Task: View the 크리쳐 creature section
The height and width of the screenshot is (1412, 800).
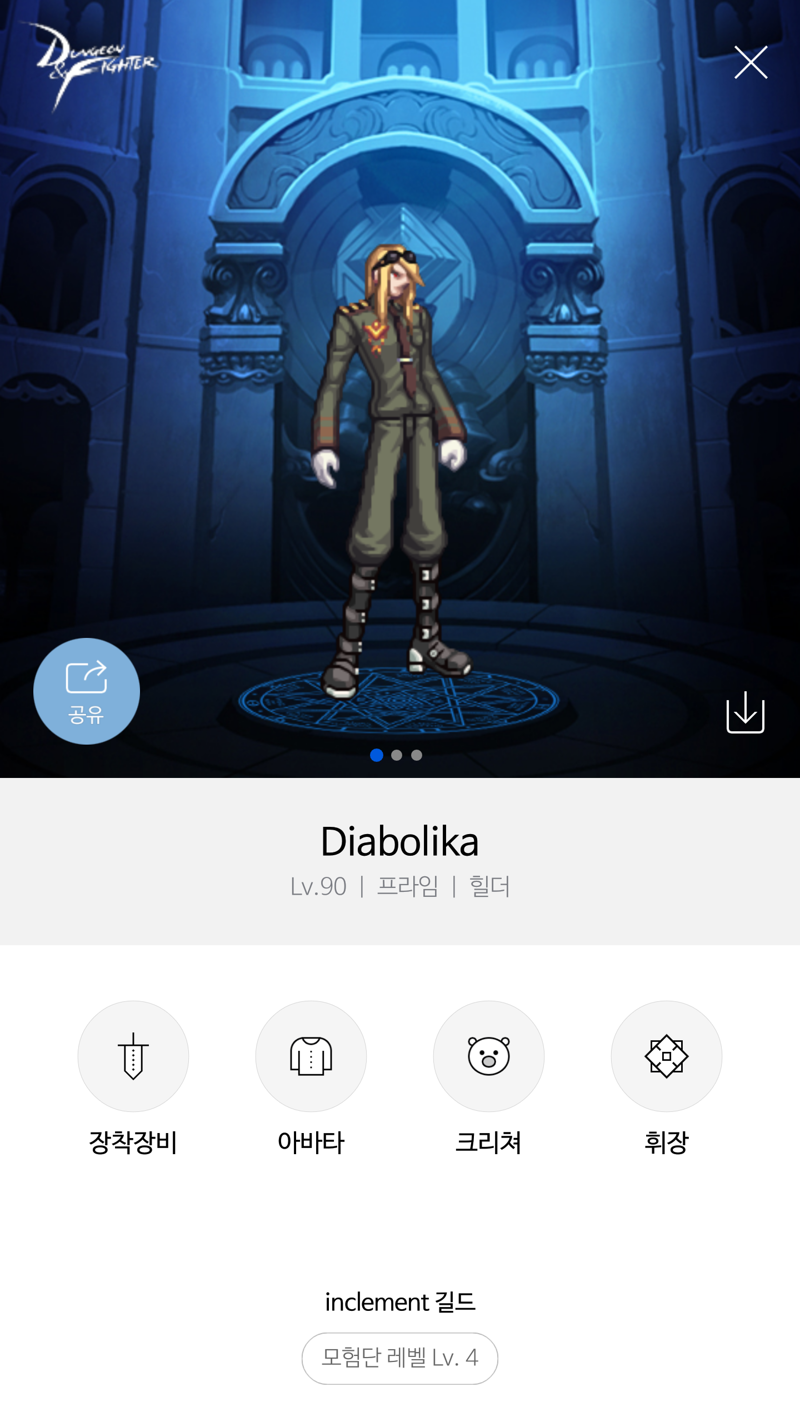Action: pyautogui.click(x=488, y=1056)
